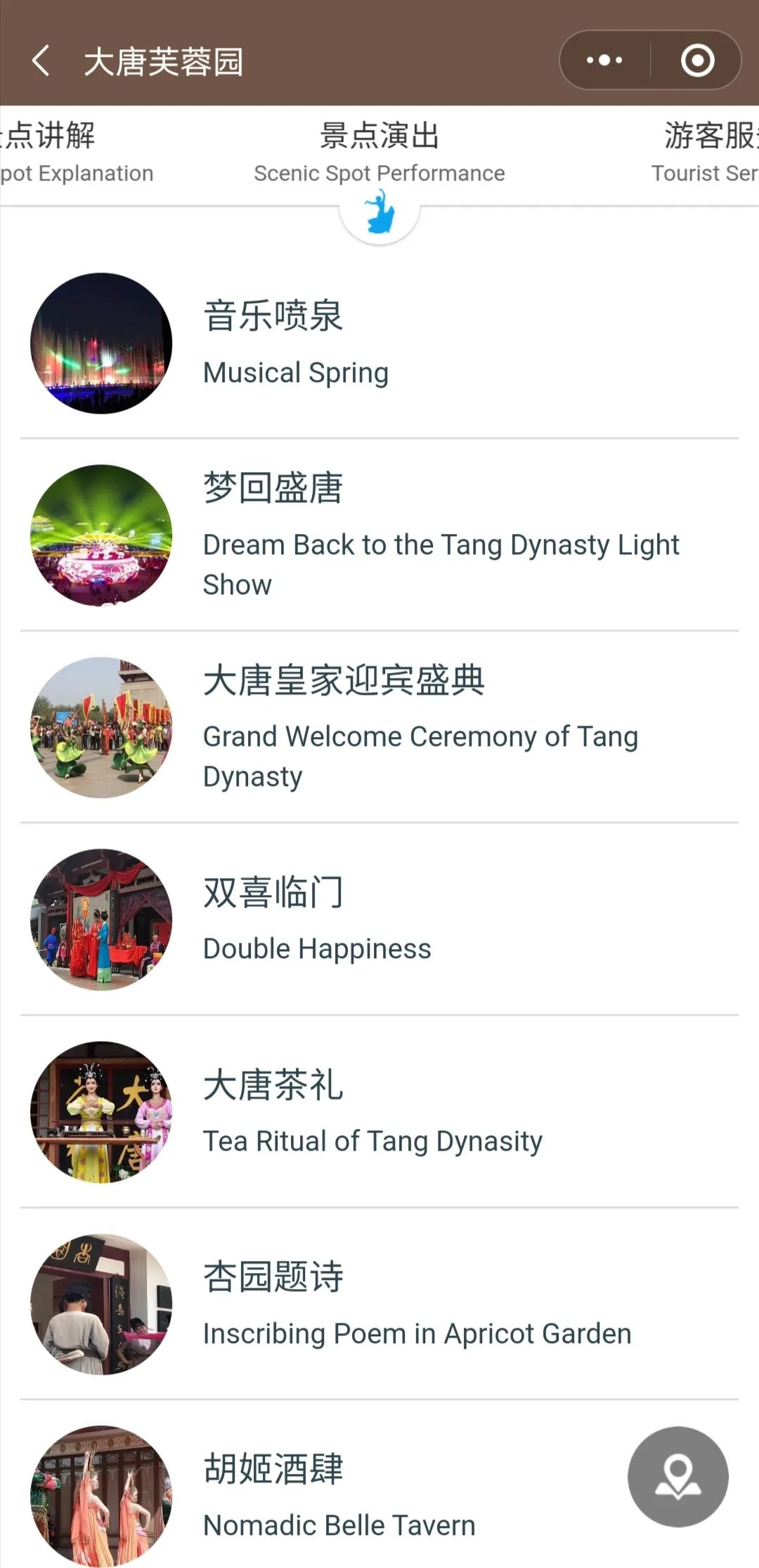Switch to the Tourist Service tab

pos(704,153)
